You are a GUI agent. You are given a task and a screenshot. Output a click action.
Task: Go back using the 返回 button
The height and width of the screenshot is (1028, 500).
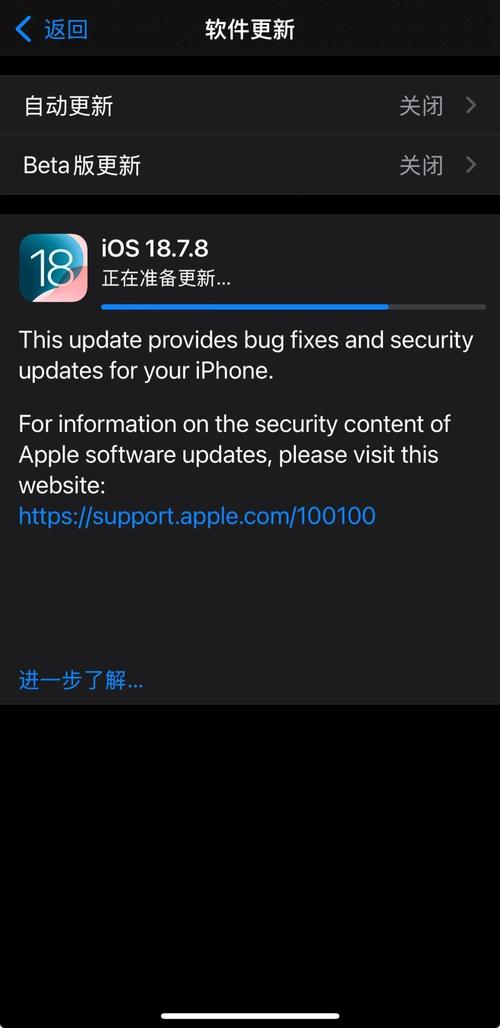(x=51, y=30)
